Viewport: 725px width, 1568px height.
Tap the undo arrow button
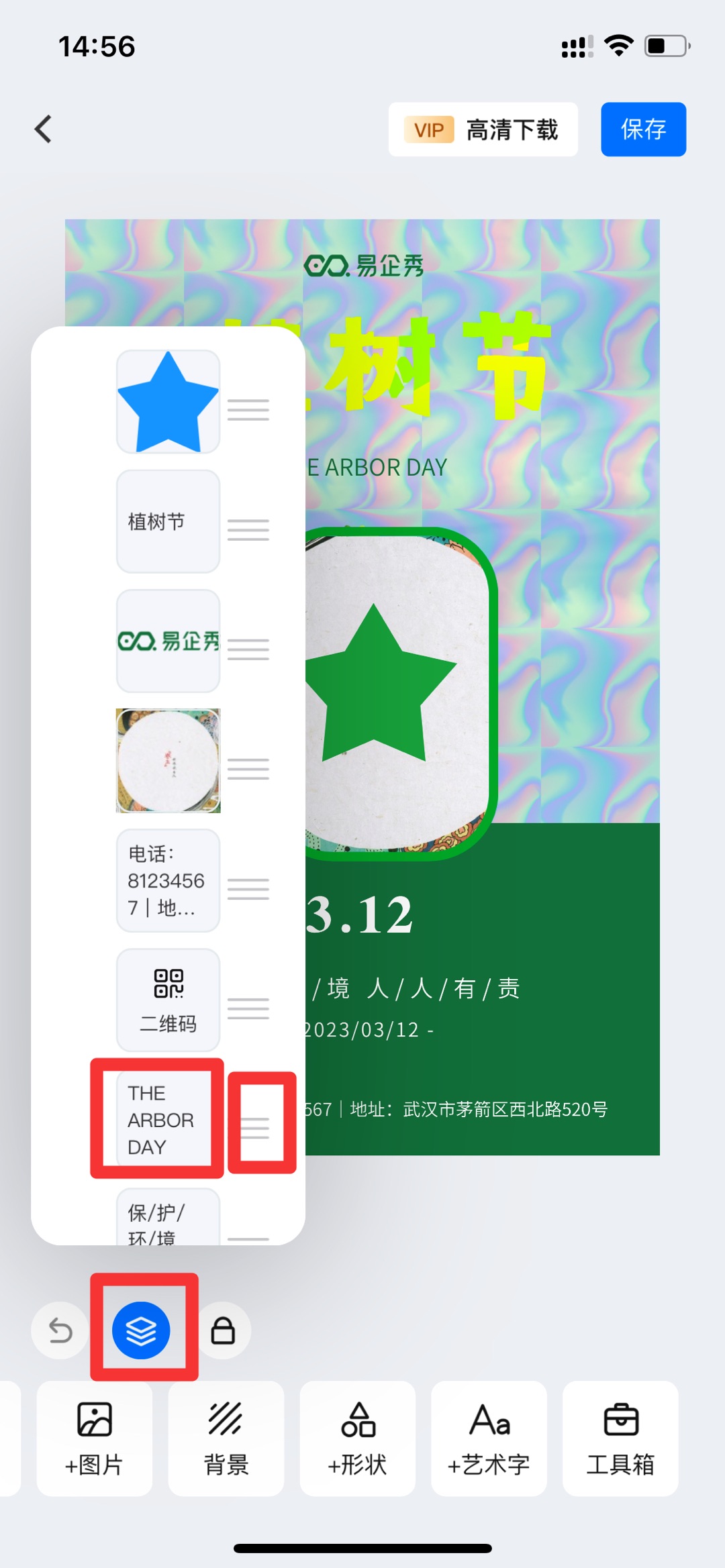(x=60, y=1330)
